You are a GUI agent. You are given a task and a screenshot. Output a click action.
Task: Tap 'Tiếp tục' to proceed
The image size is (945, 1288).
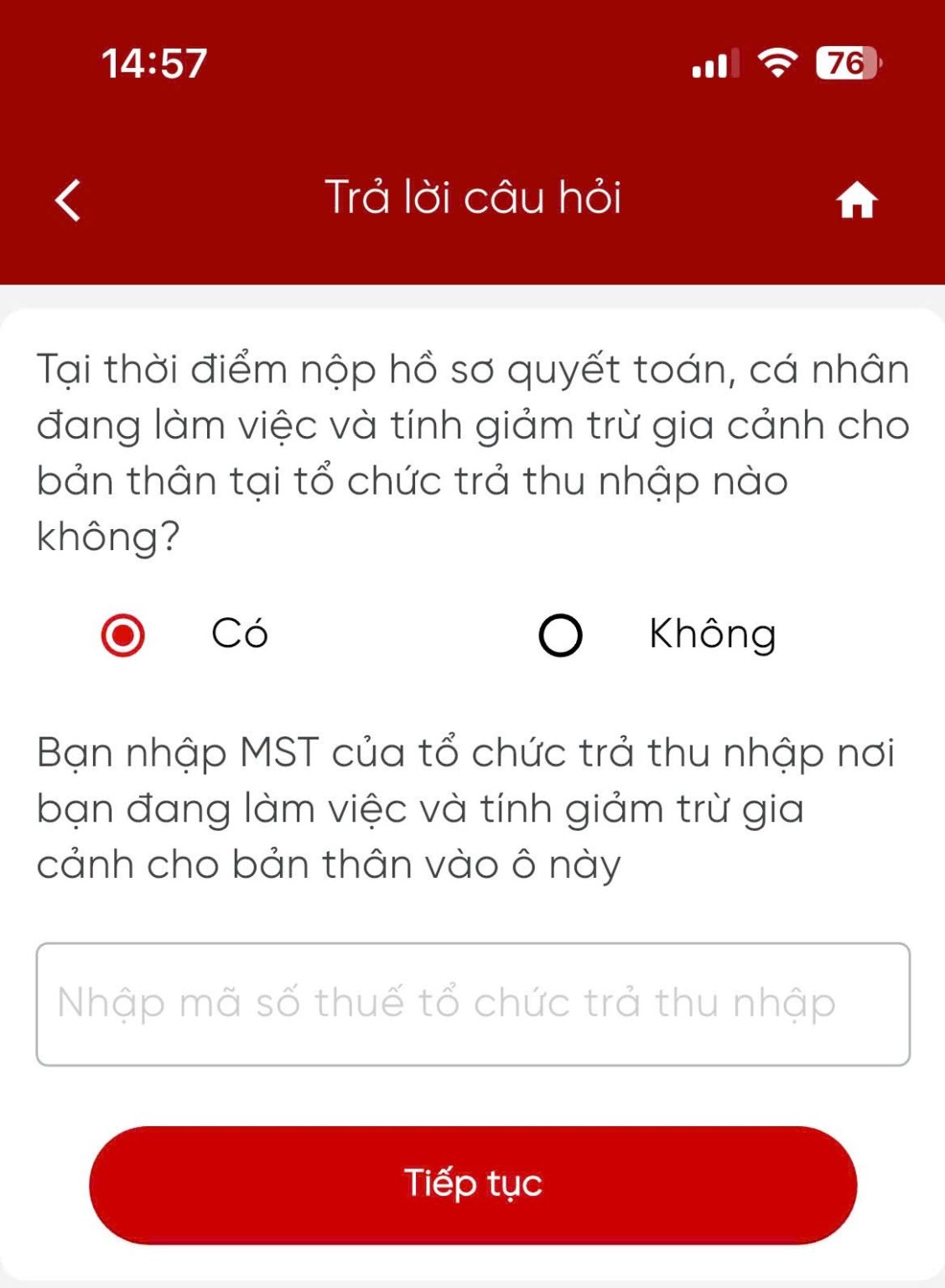click(472, 1184)
